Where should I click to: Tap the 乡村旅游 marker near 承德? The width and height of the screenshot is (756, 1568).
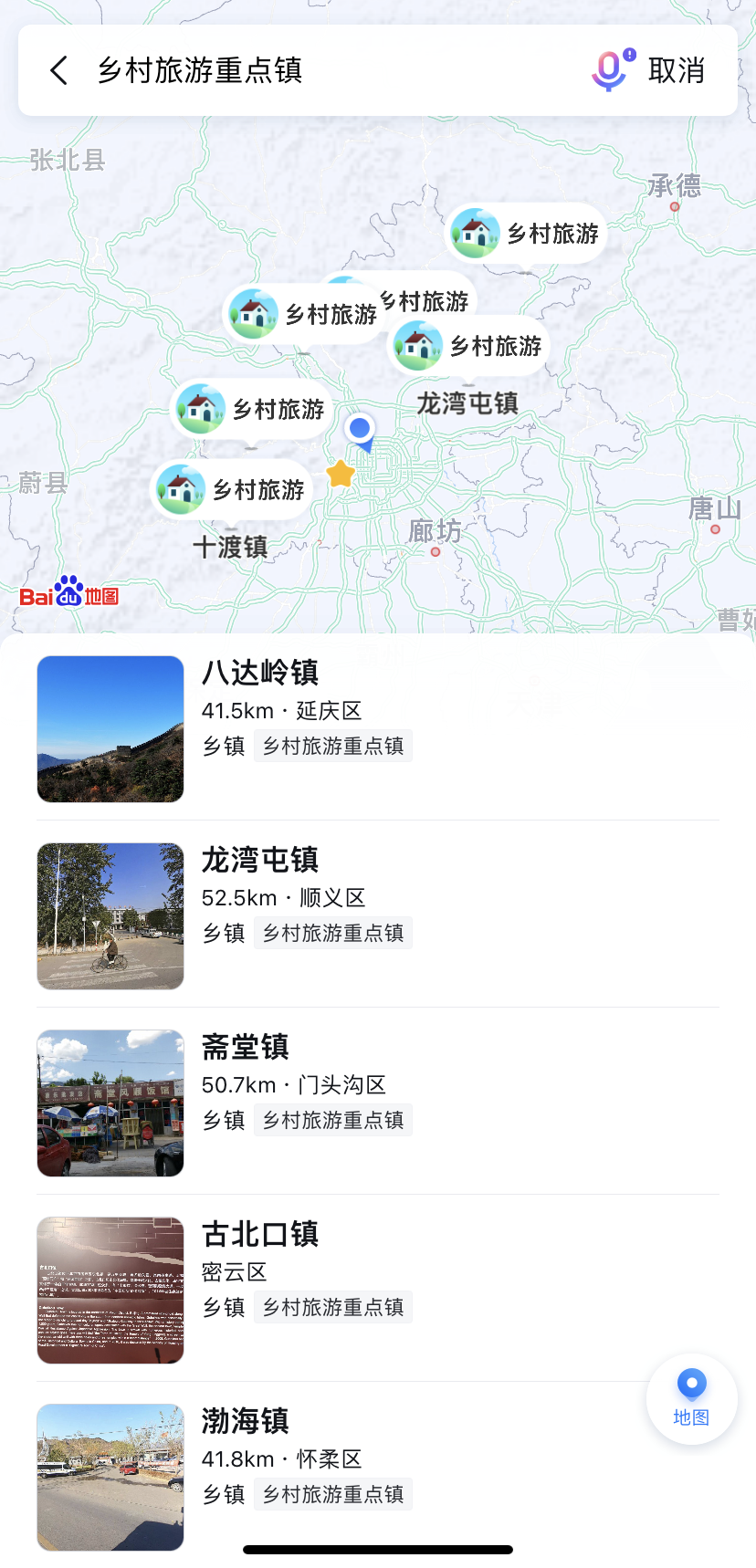tap(526, 234)
